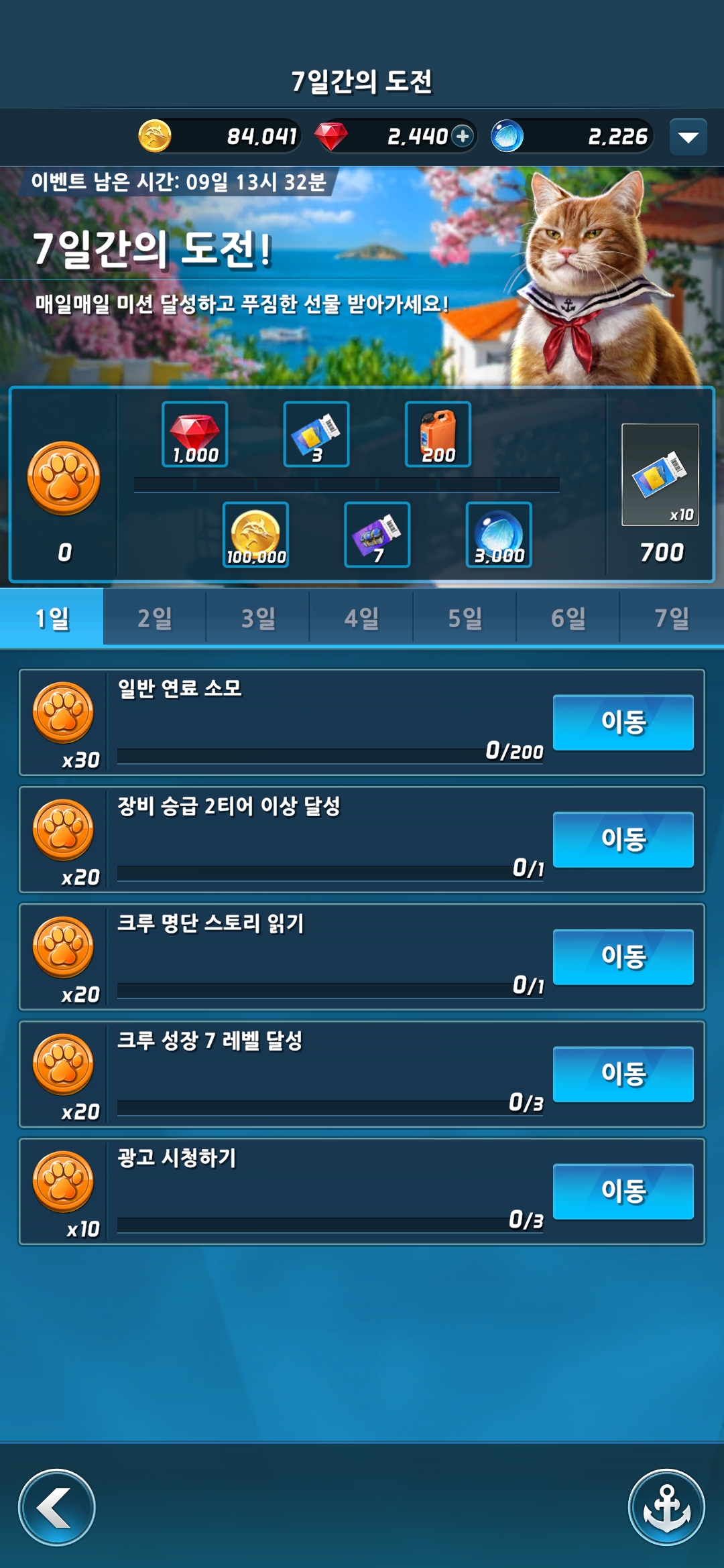Tap 이동 for 장비 승급 2티어 mission
This screenshot has height=1568, width=724.
[x=623, y=840]
